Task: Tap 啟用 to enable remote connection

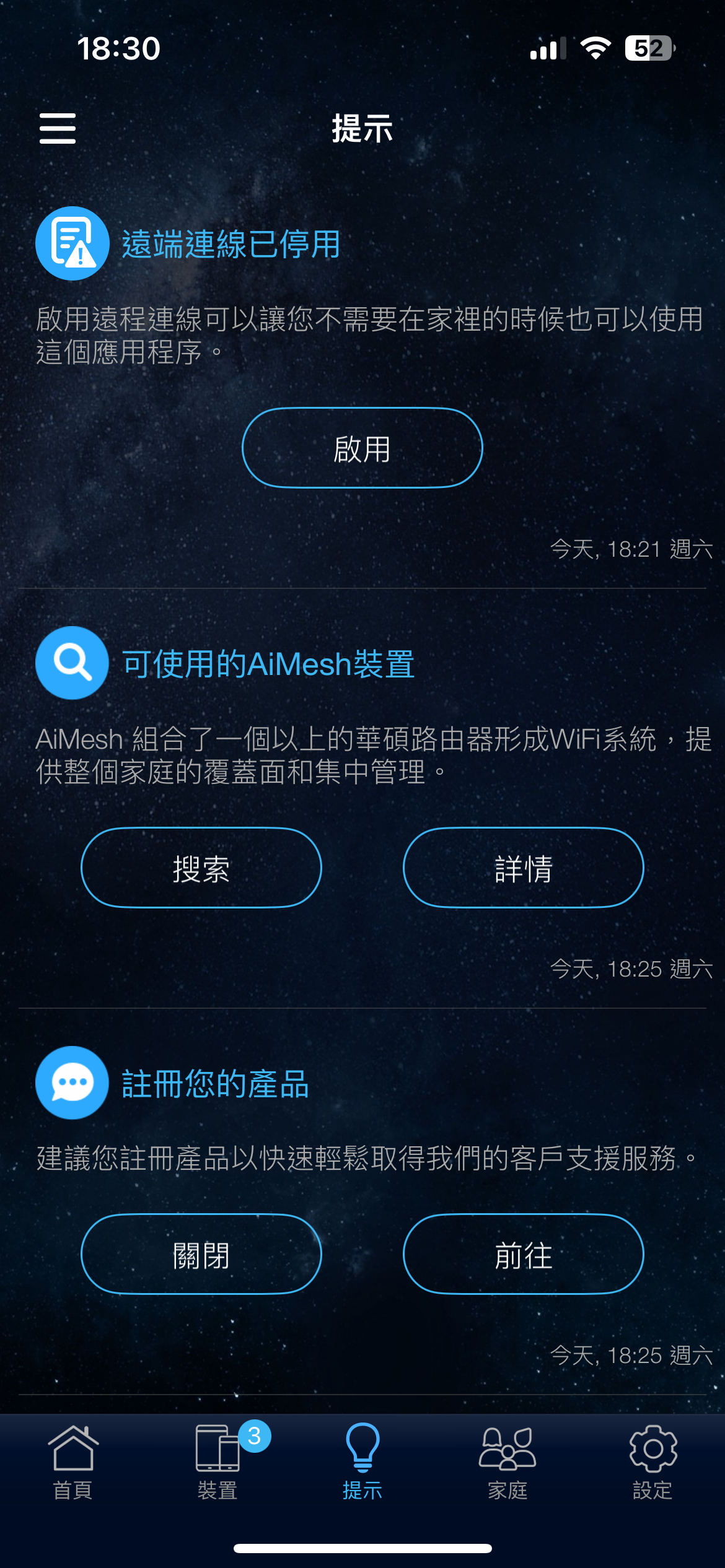Action: pyautogui.click(x=362, y=448)
